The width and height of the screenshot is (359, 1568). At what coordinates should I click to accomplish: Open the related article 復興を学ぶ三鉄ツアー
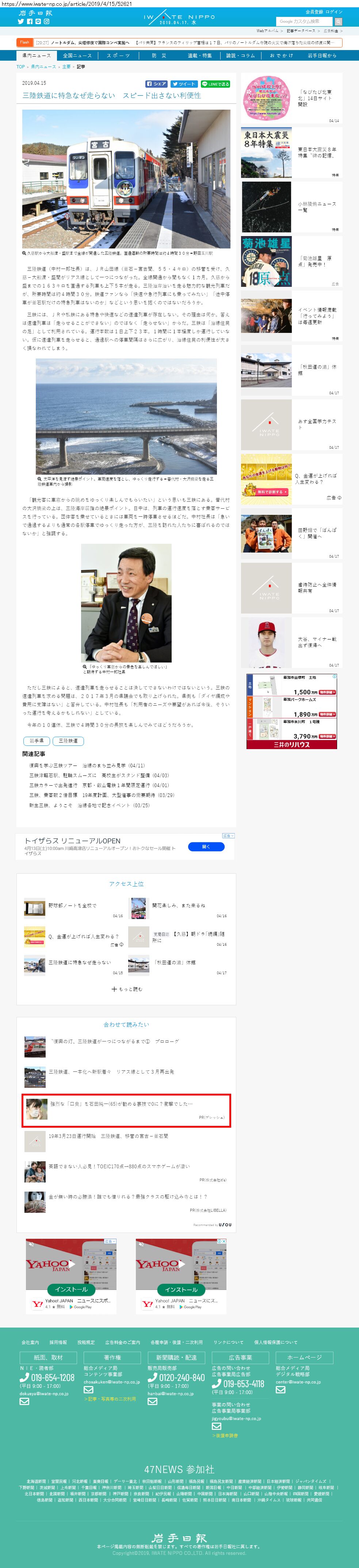click(87, 765)
